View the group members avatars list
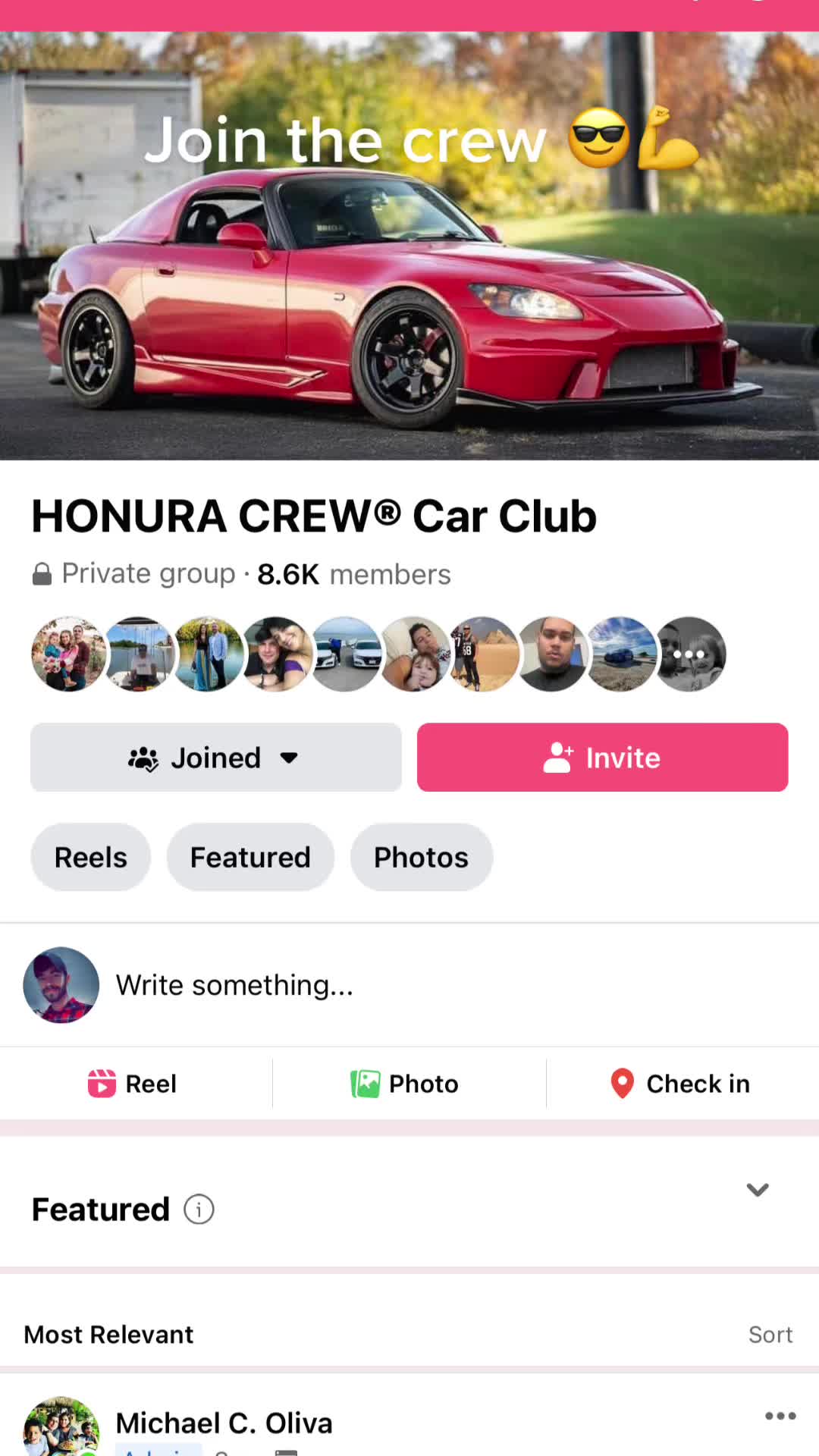Viewport: 819px width, 1456px height. [x=378, y=654]
